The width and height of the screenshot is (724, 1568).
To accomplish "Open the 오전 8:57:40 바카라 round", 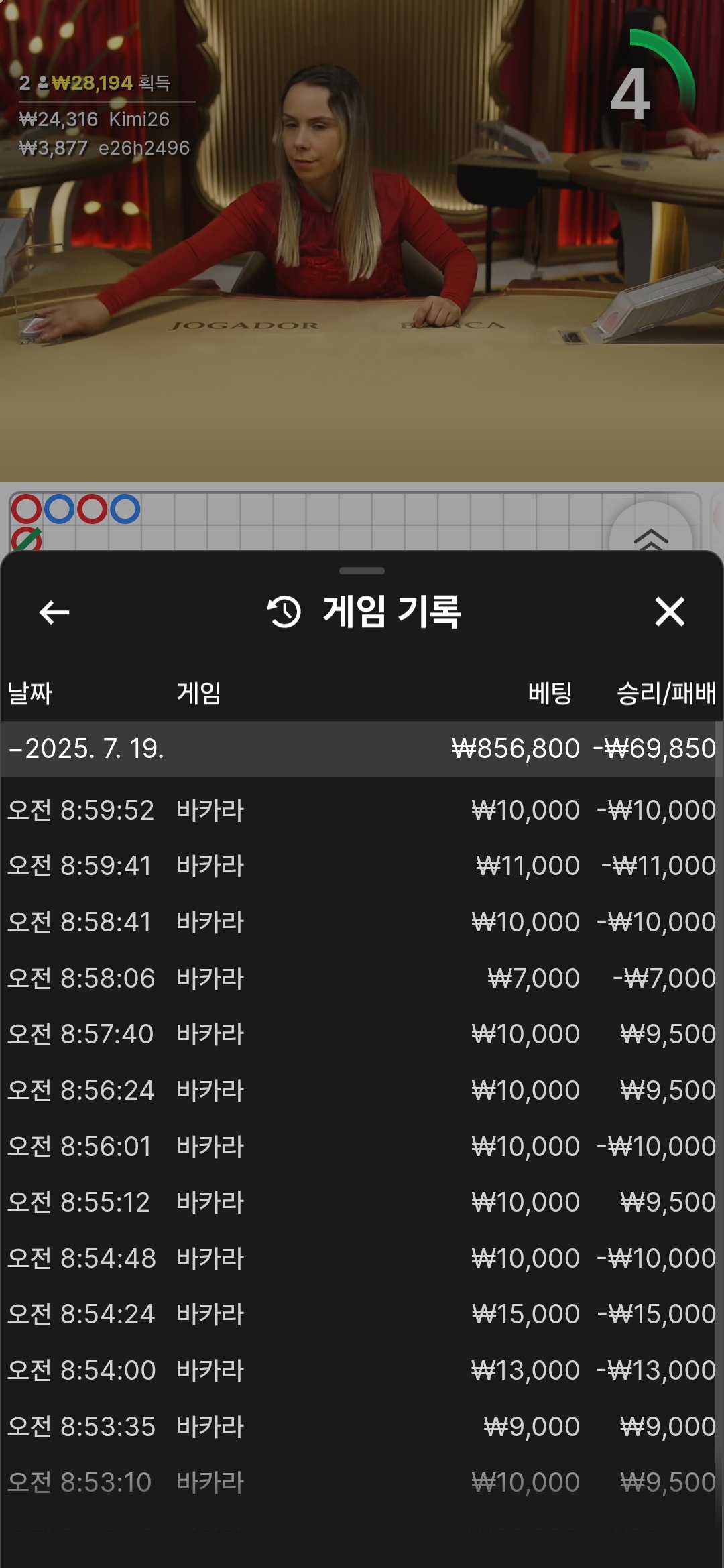I will point(362,1034).
